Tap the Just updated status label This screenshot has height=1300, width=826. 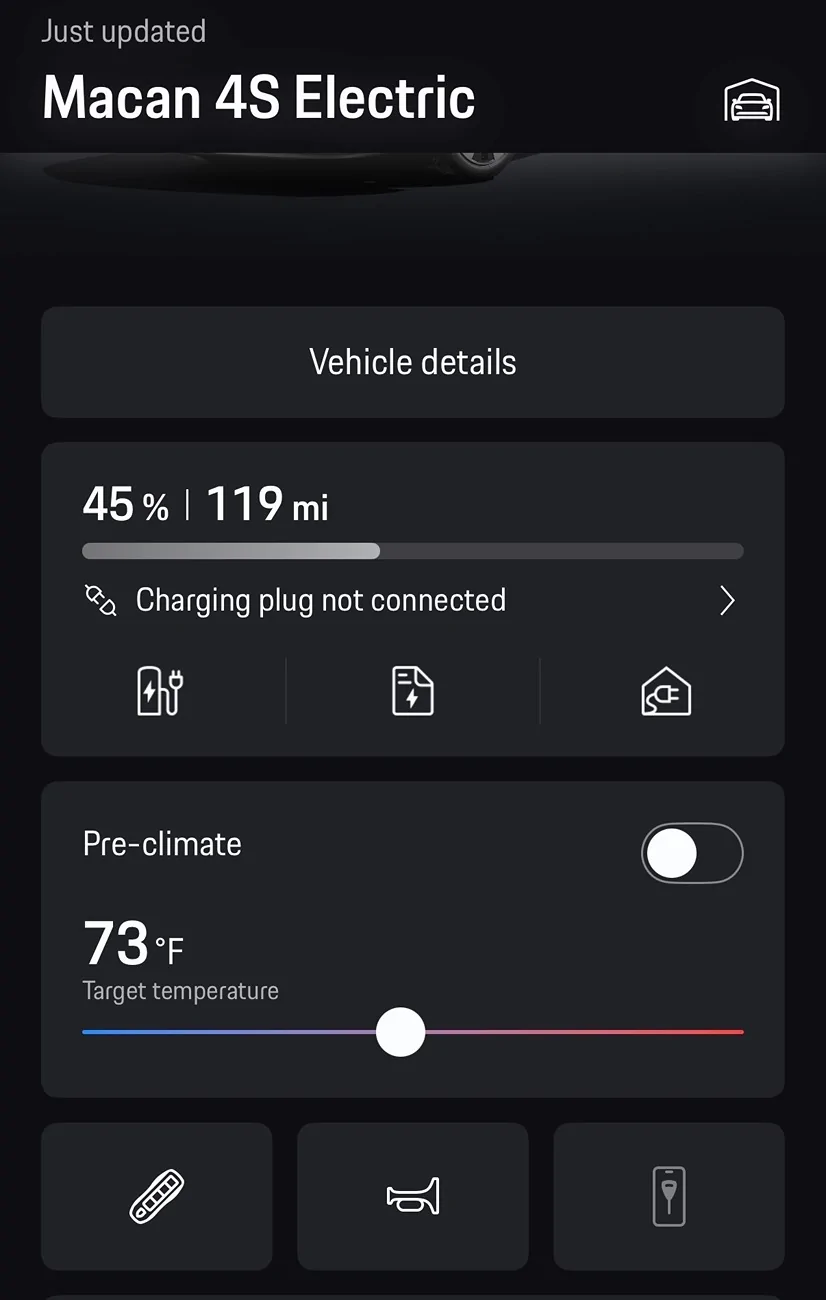click(x=123, y=31)
